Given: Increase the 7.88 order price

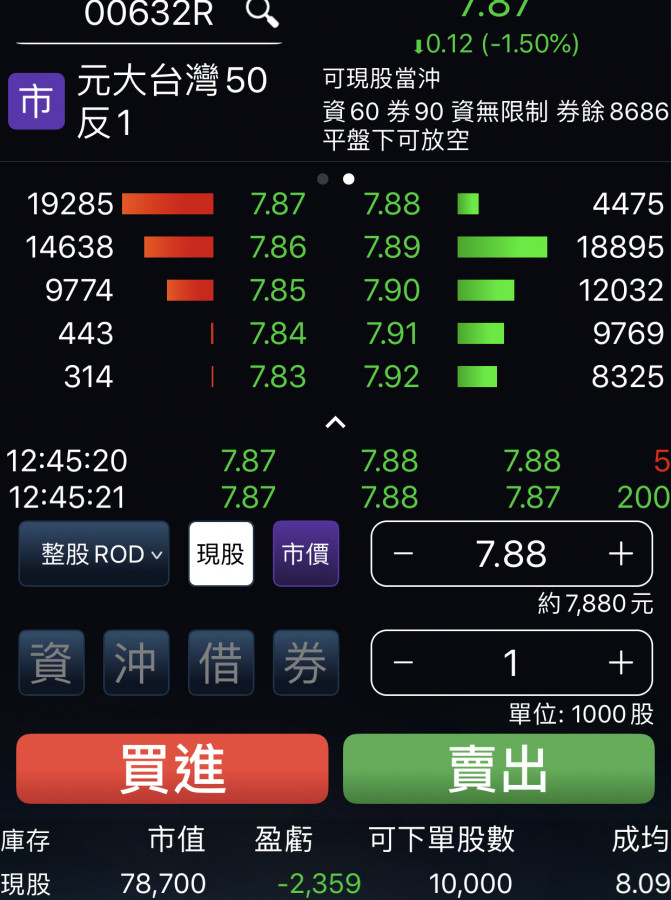Looking at the screenshot, I should click(x=621, y=554).
